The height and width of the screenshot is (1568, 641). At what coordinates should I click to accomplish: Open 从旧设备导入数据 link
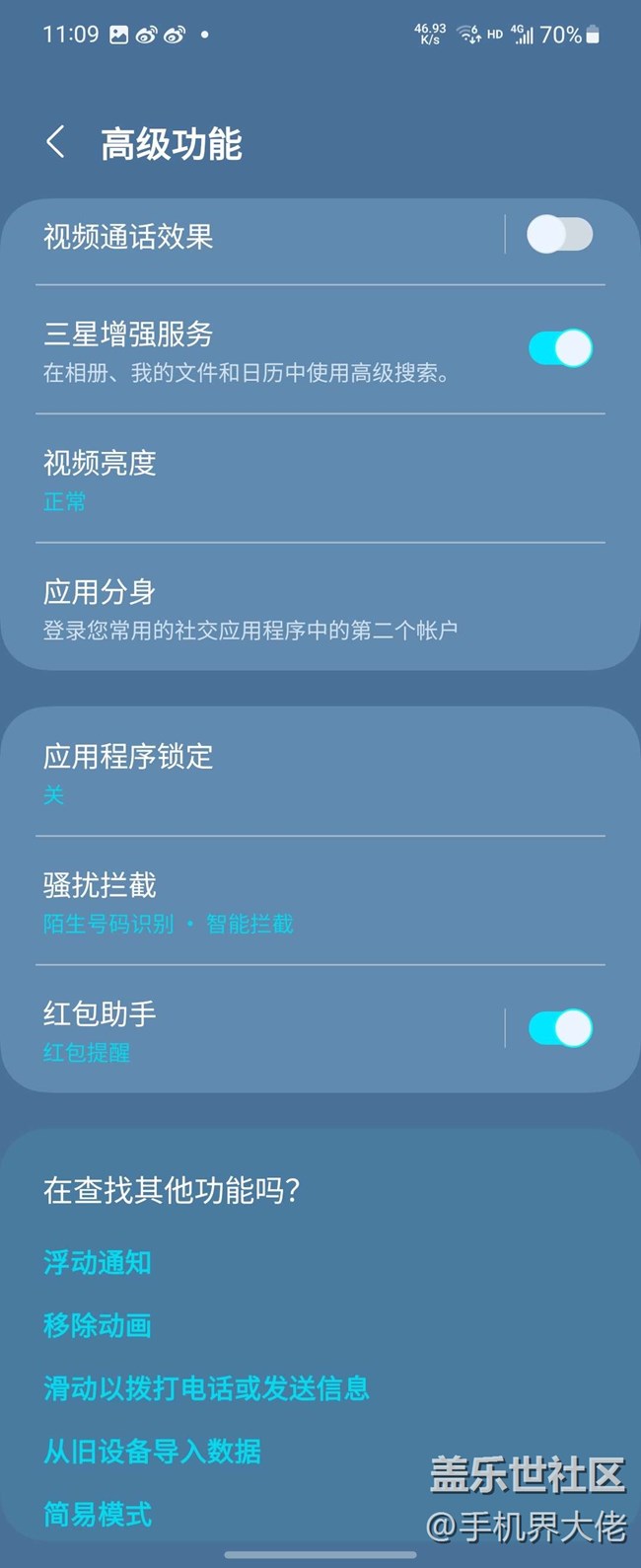[152, 1452]
